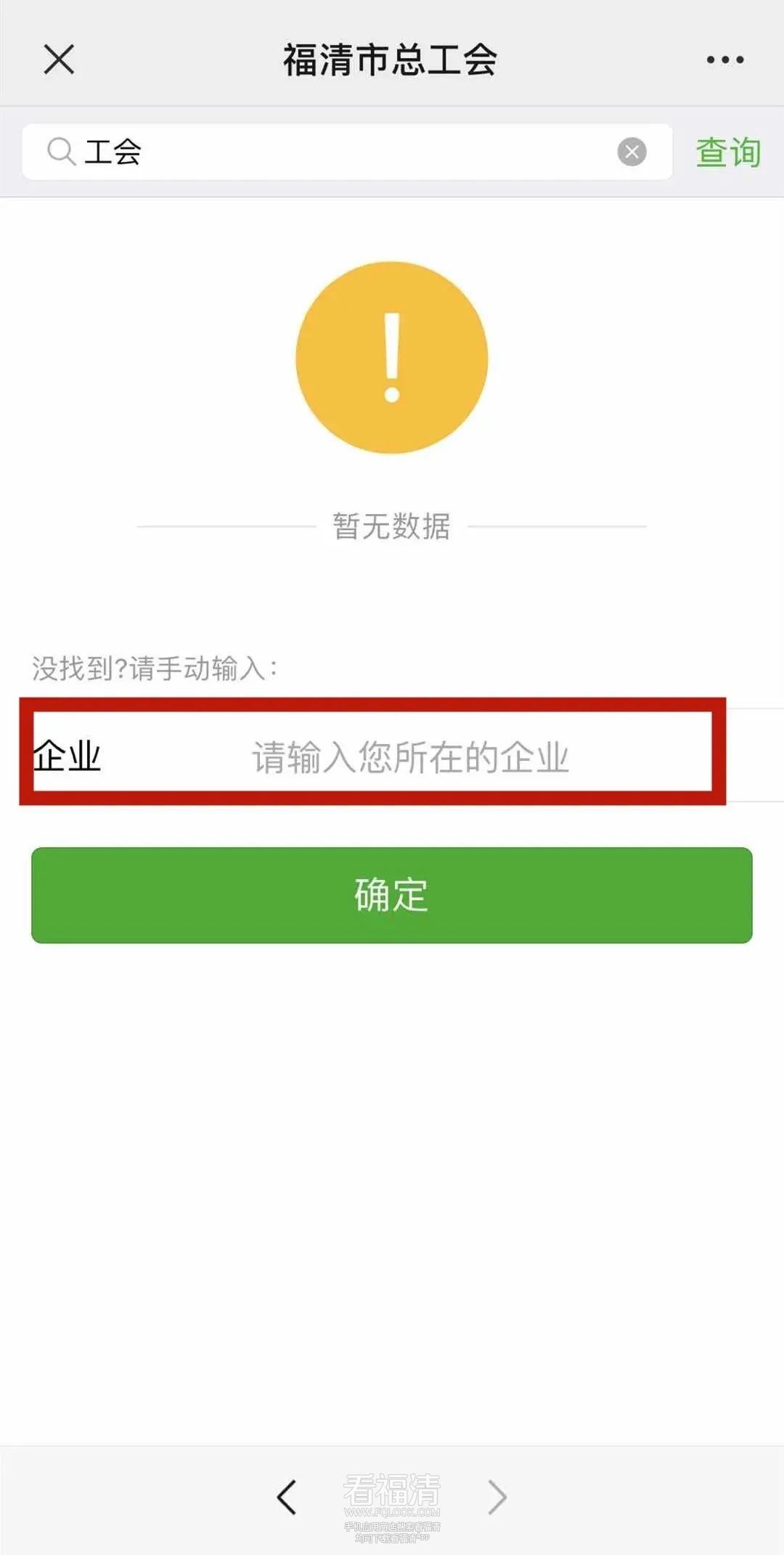The height and width of the screenshot is (1555, 784).
Task: Focus the search box containing 工会
Action: (348, 152)
